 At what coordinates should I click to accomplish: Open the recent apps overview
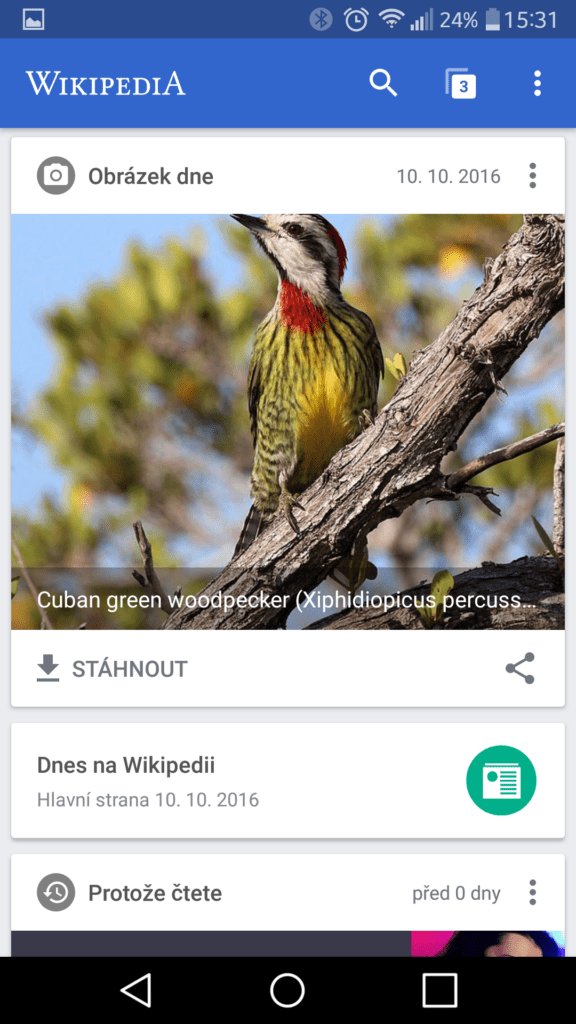[440, 990]
